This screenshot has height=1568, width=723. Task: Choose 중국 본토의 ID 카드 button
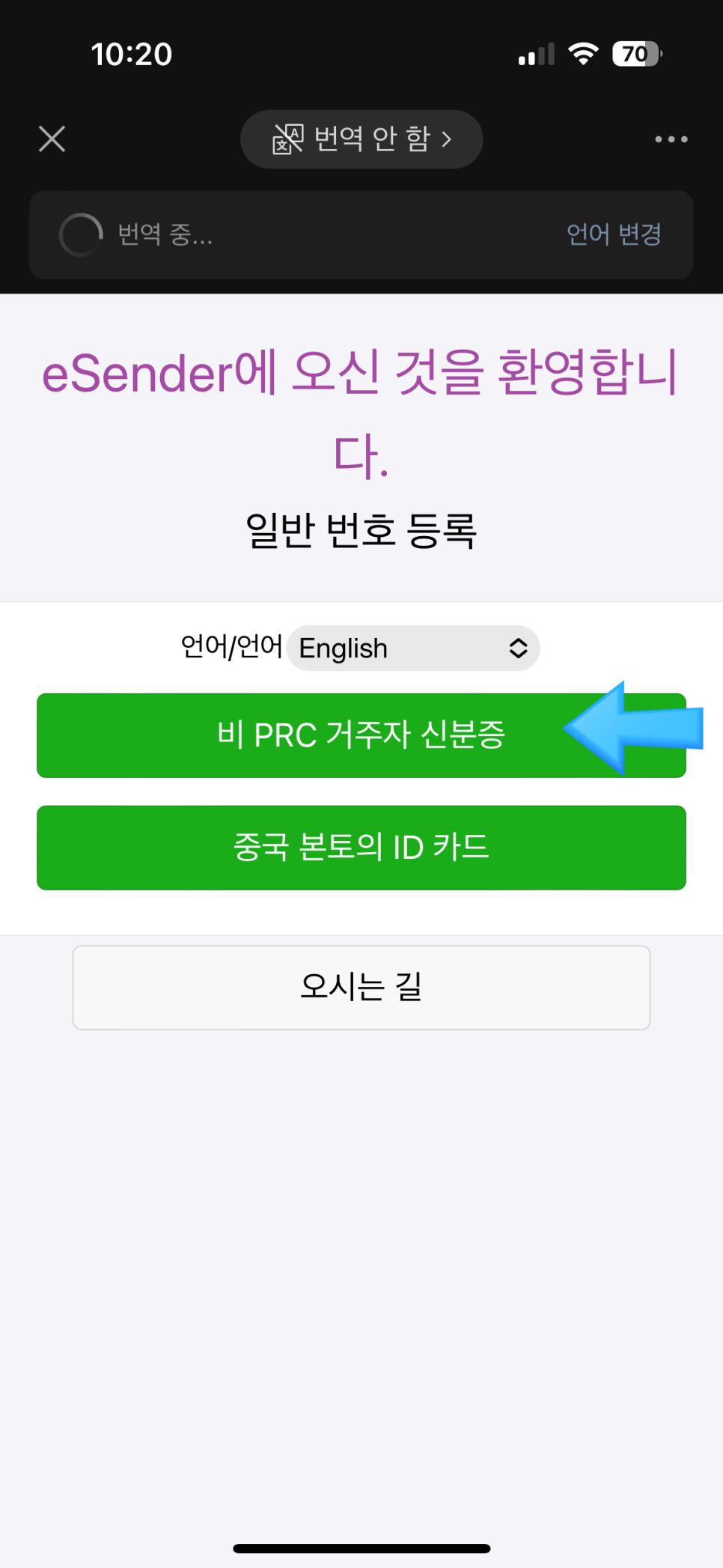[x=361, y=848]
